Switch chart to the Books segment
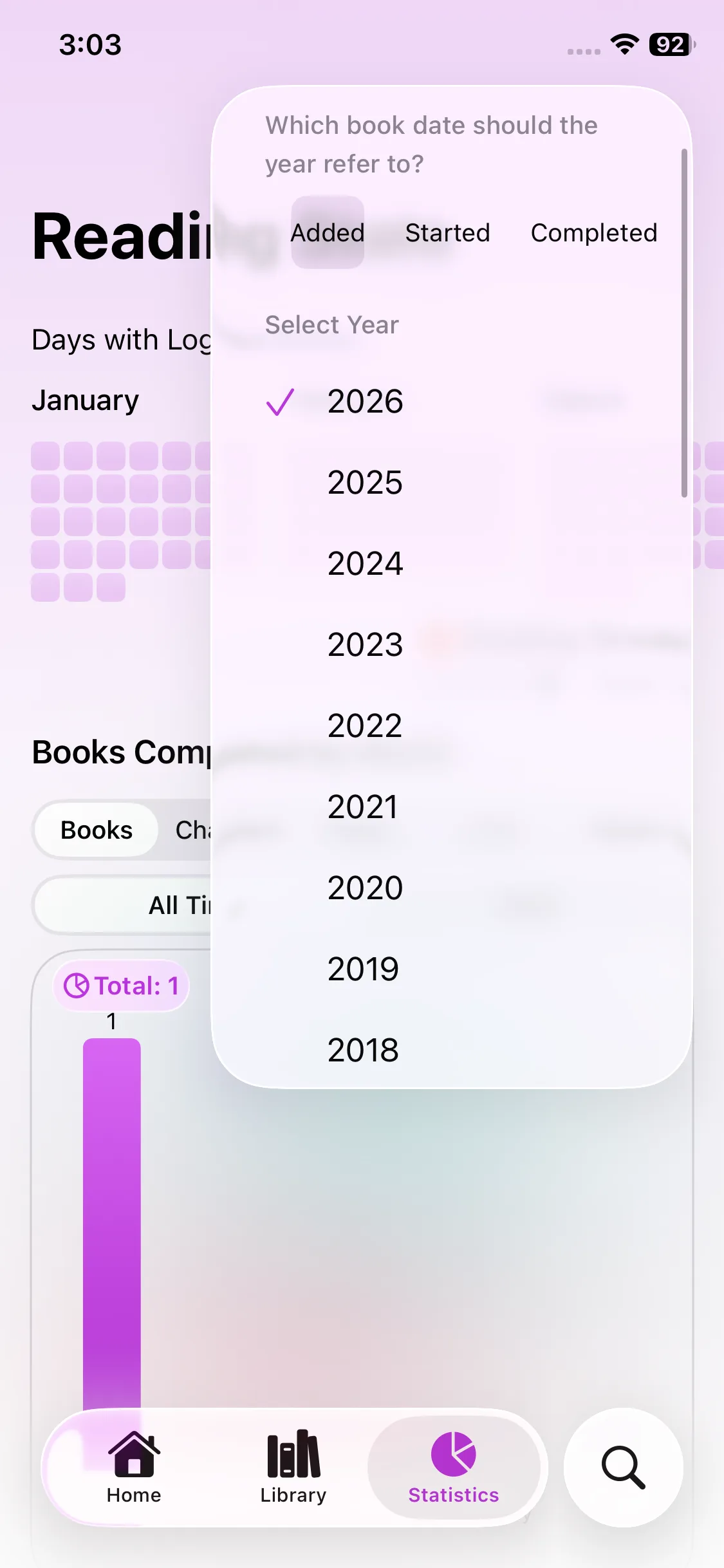Image resolution: width=724 pixels, height=1568 pixels. click(97, 830)
